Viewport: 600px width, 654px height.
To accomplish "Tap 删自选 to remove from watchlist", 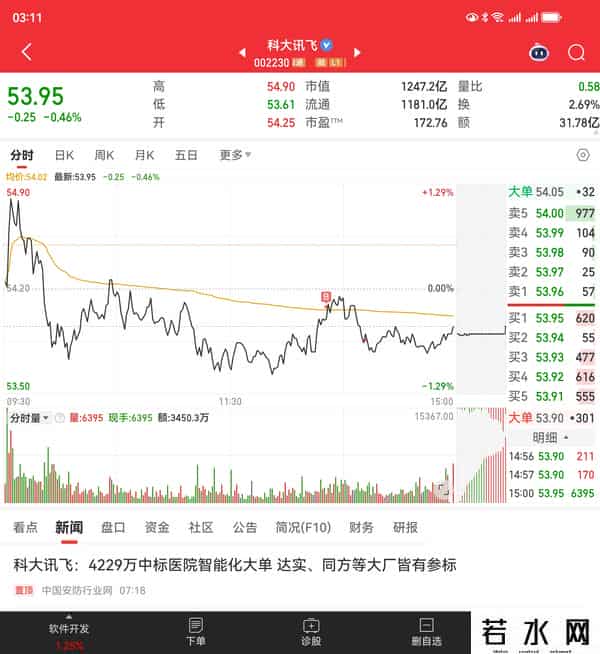I will [426, 632].
